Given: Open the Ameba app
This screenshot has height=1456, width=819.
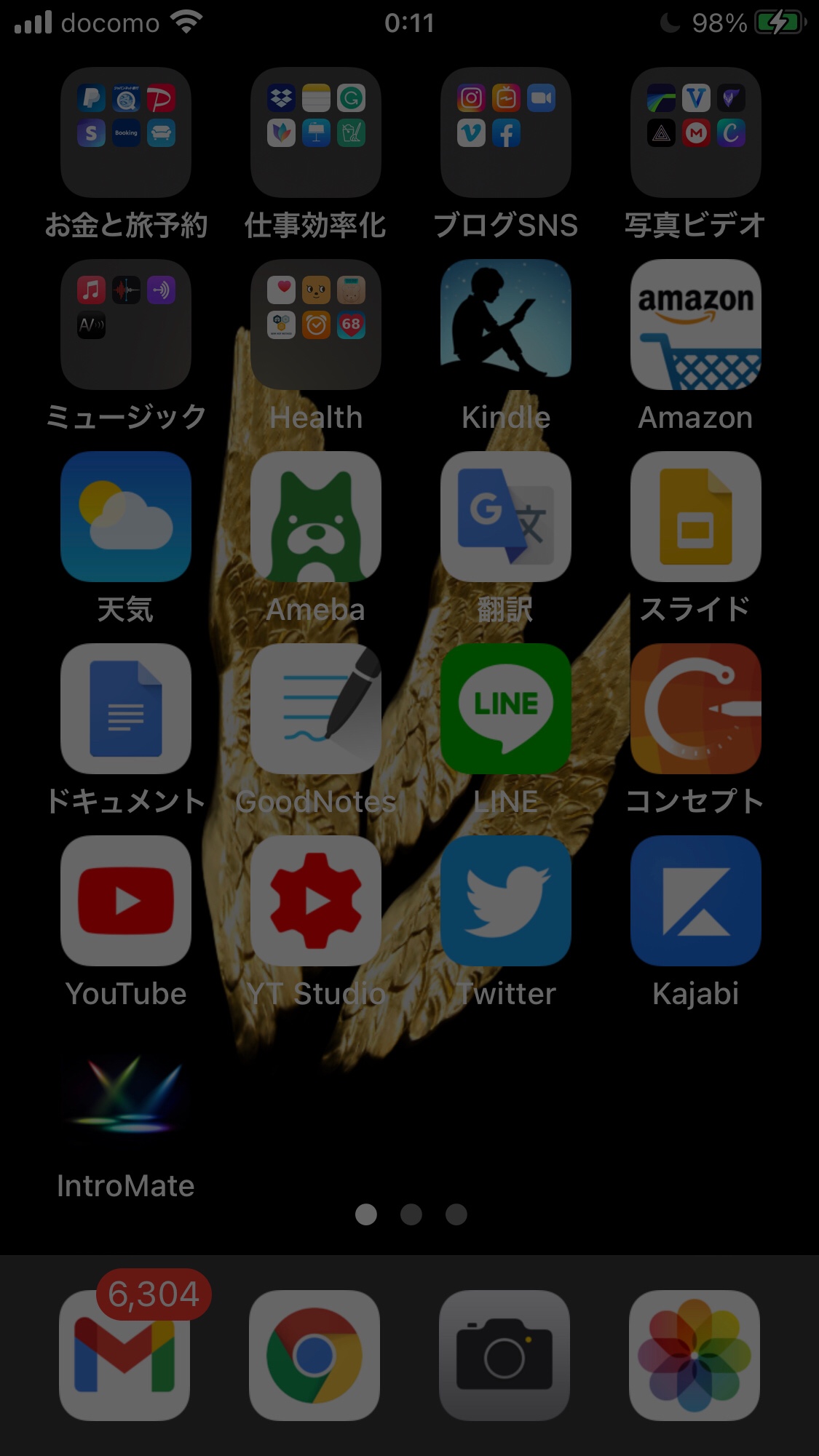Looking at the screenshot, I should click(316, 517).
